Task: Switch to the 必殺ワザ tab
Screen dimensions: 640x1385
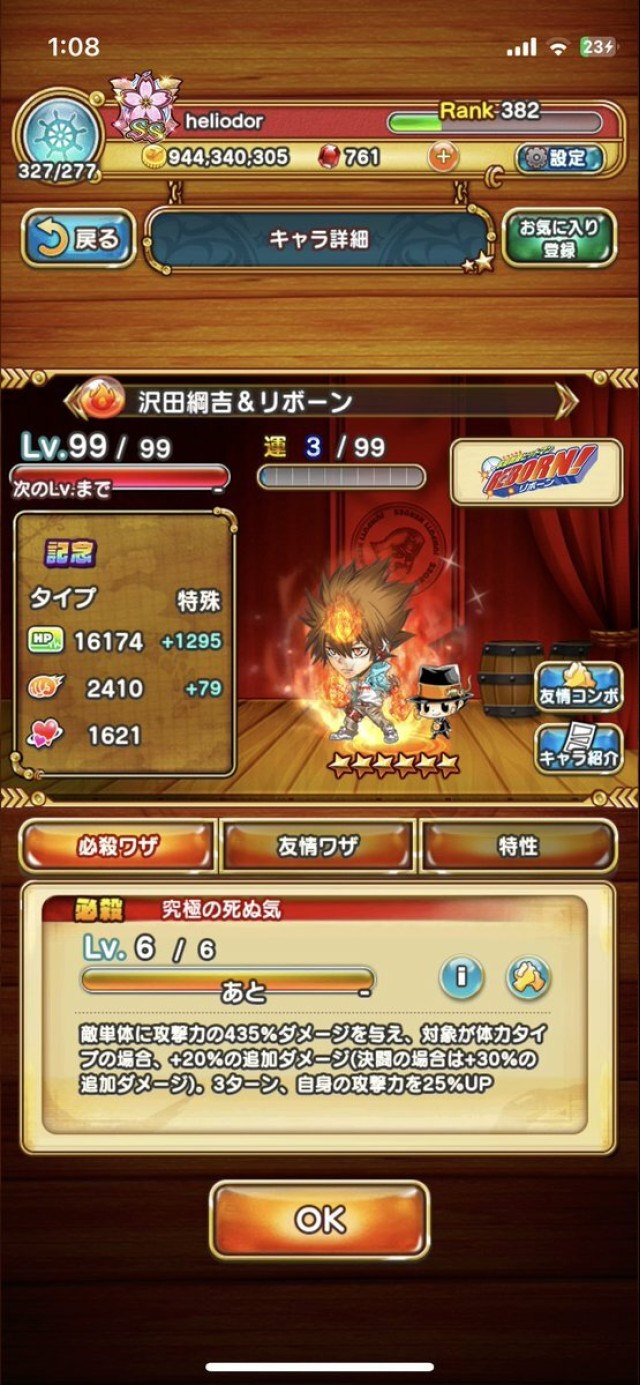Action: (118, 846)
